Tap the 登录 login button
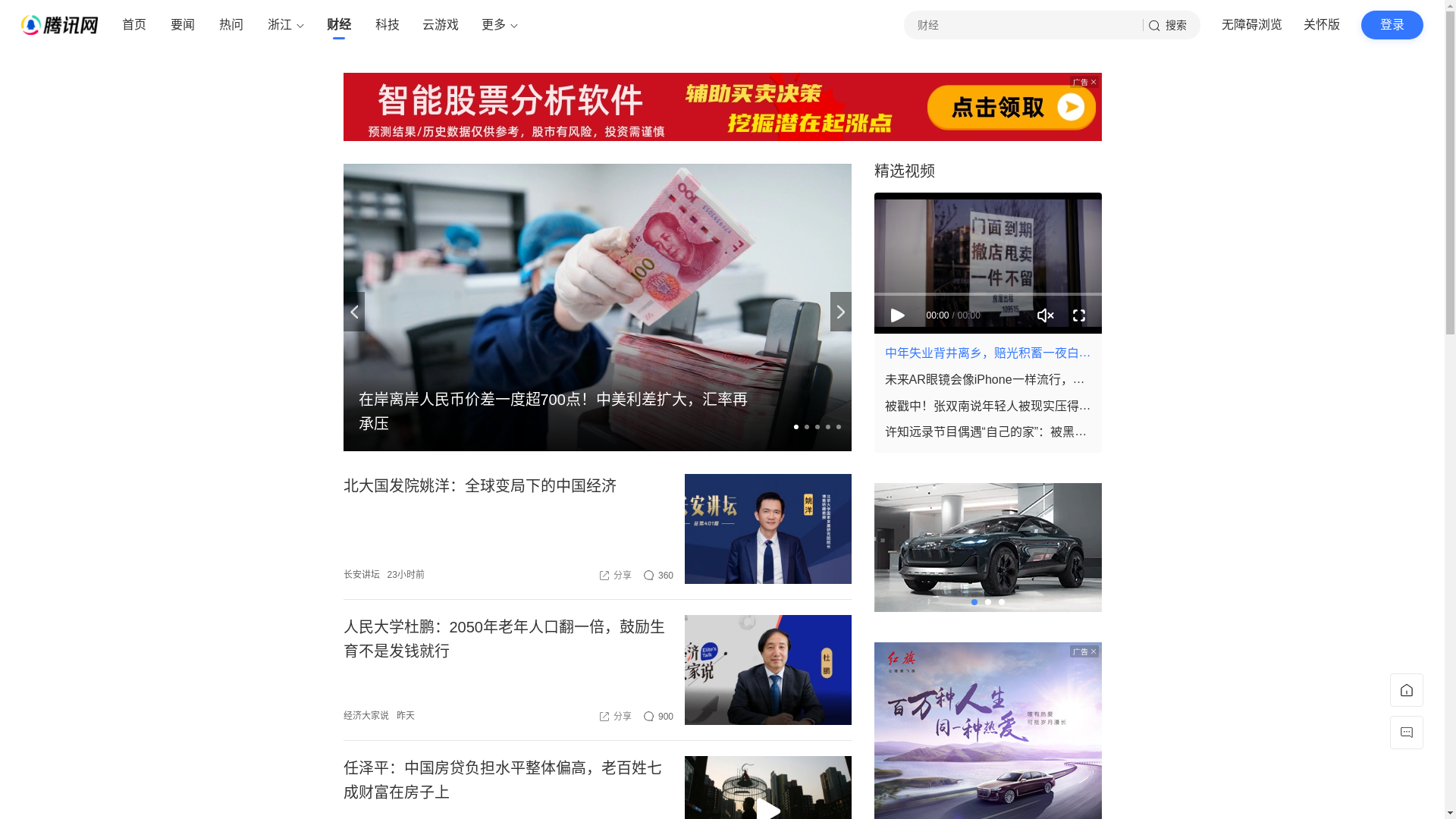 coord(1392,25)
